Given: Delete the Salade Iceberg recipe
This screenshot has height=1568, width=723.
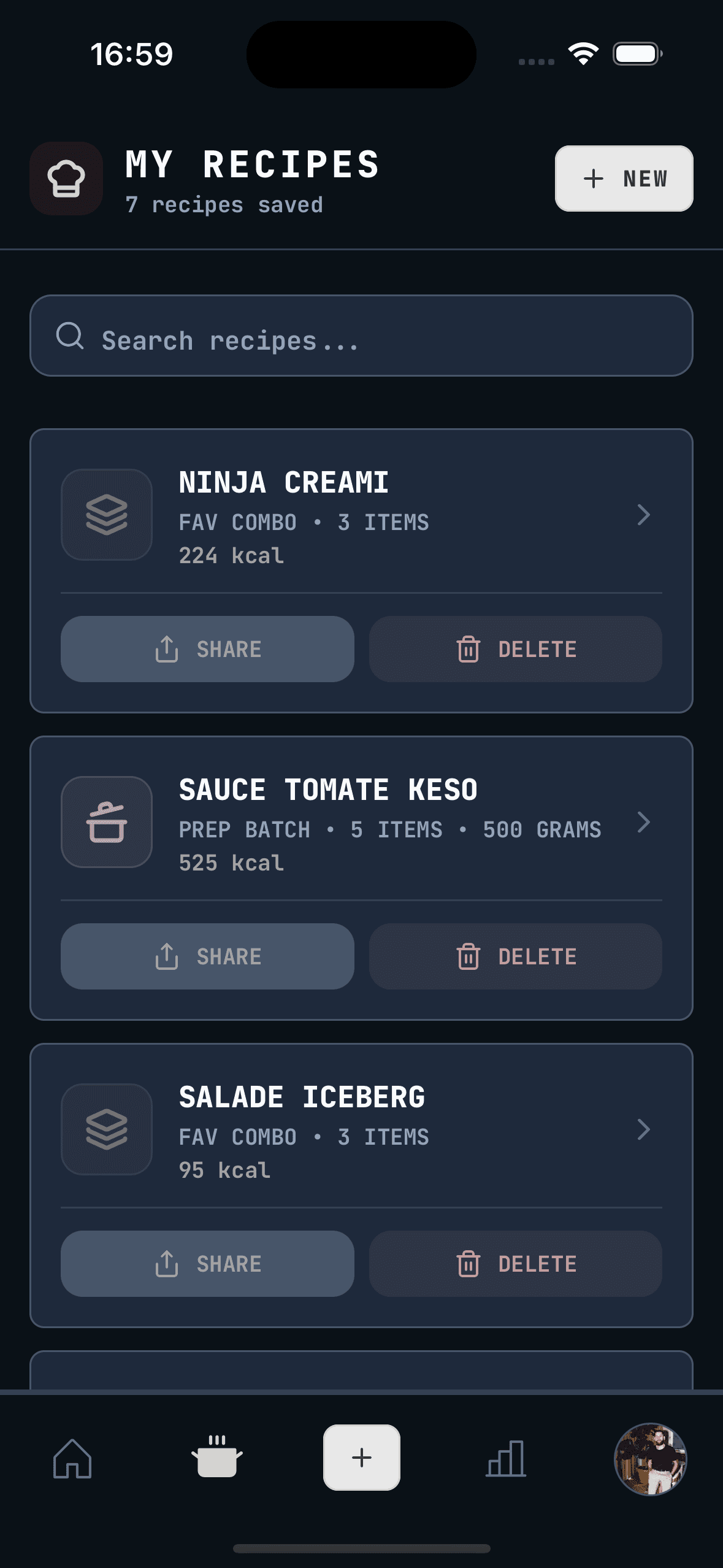Looking at the screenshot, I should pos(515,1263).
